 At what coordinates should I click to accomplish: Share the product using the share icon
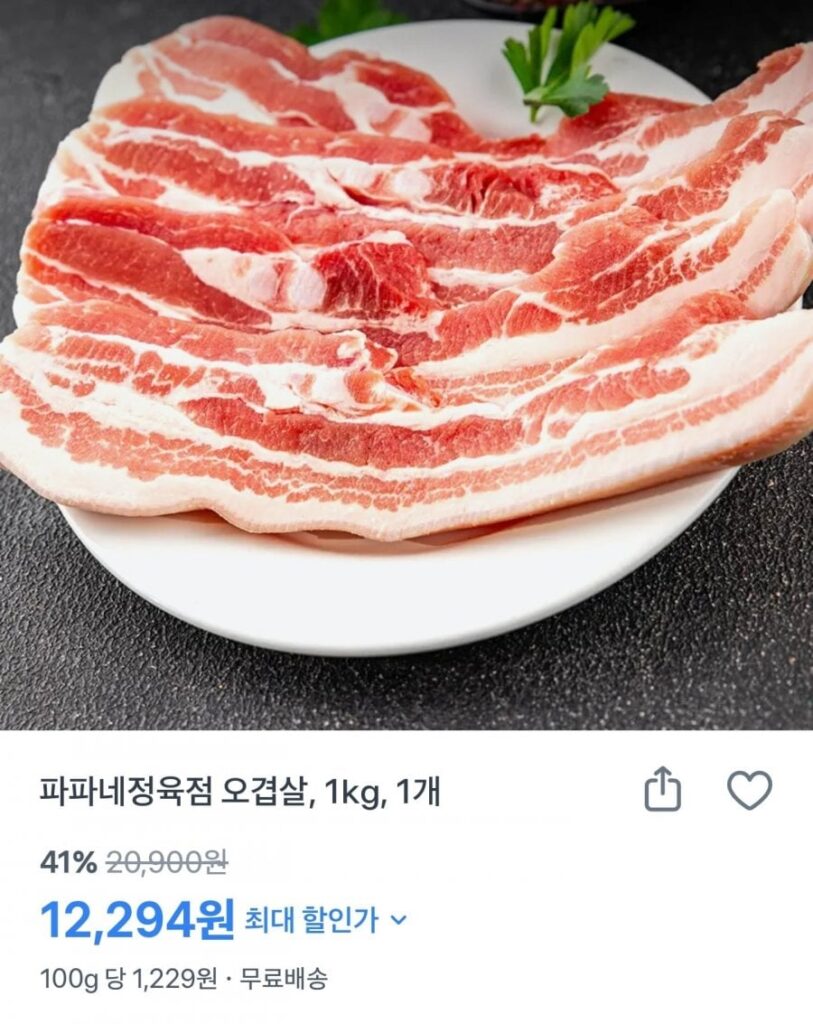pos(662,788)
